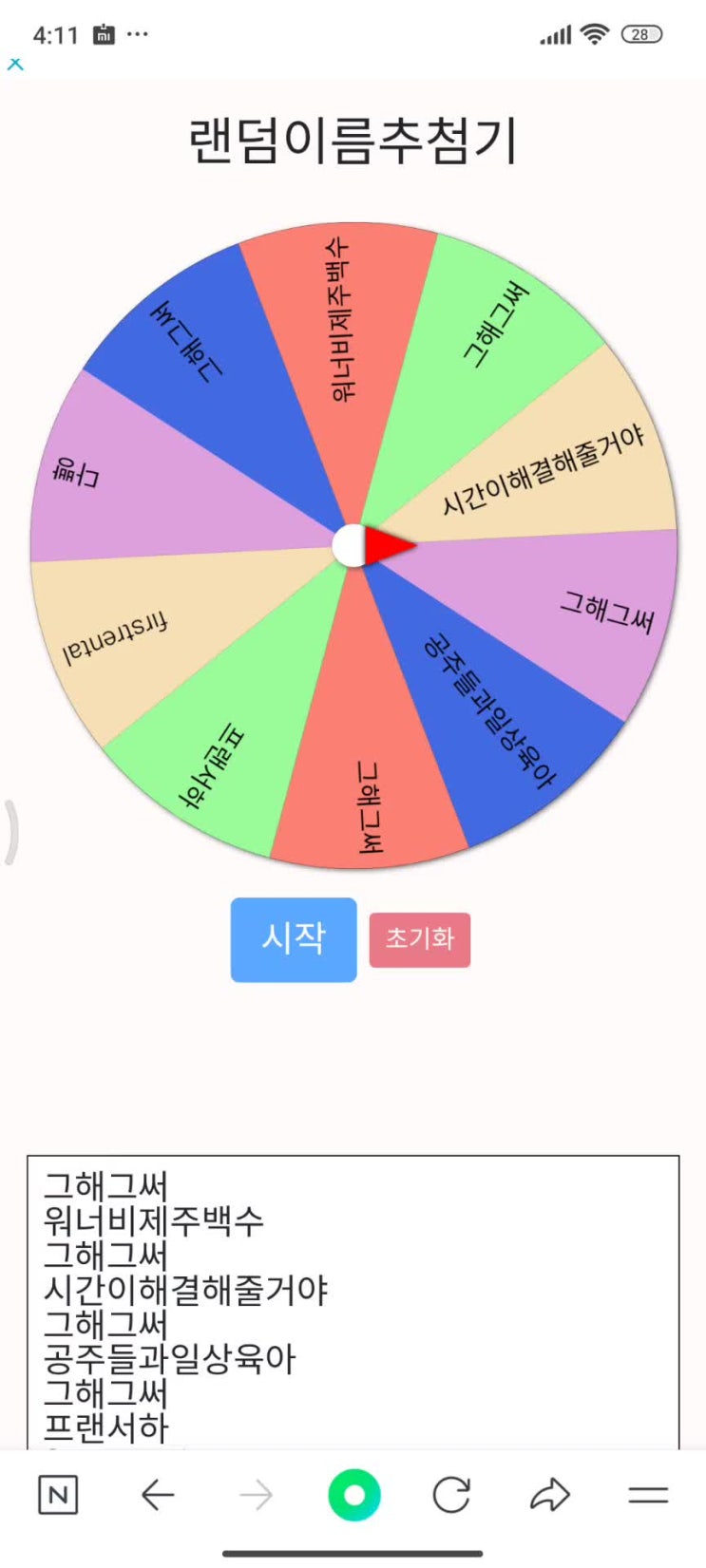Viewport: 706px width, 1568px height.
Task: Go back to the previous page
Action: (x=158, y=1496)
